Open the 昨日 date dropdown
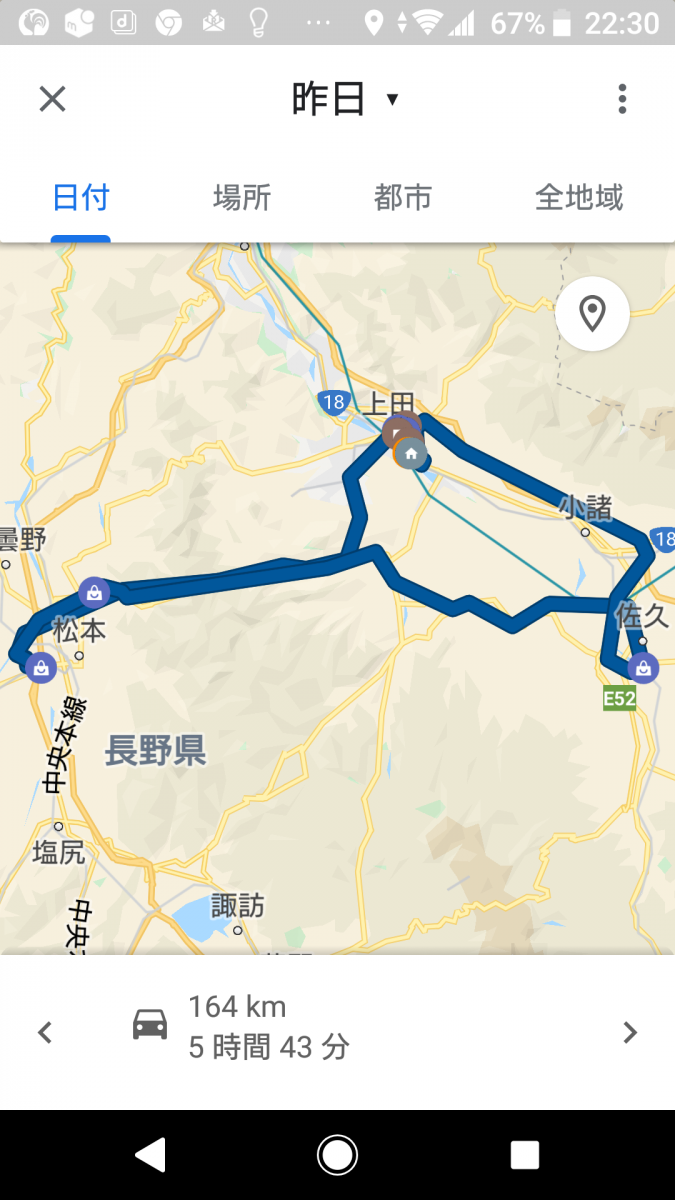 pos(346,98)
